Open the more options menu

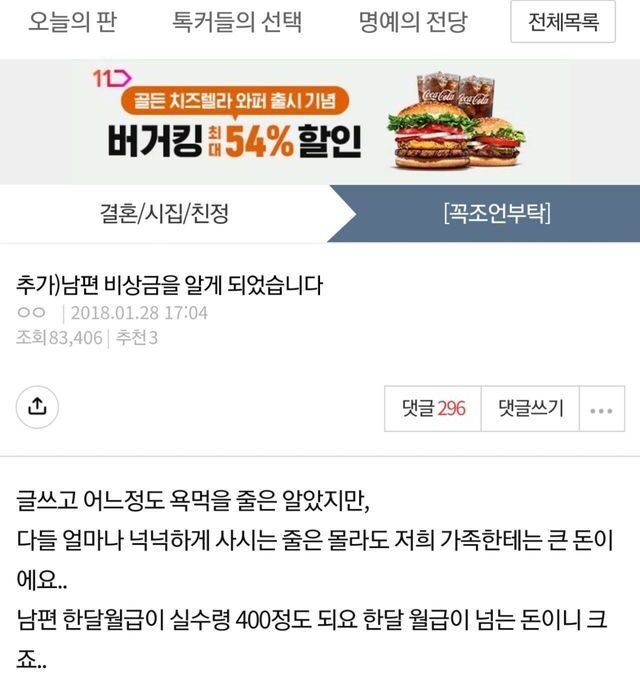(x=601, y=409)
